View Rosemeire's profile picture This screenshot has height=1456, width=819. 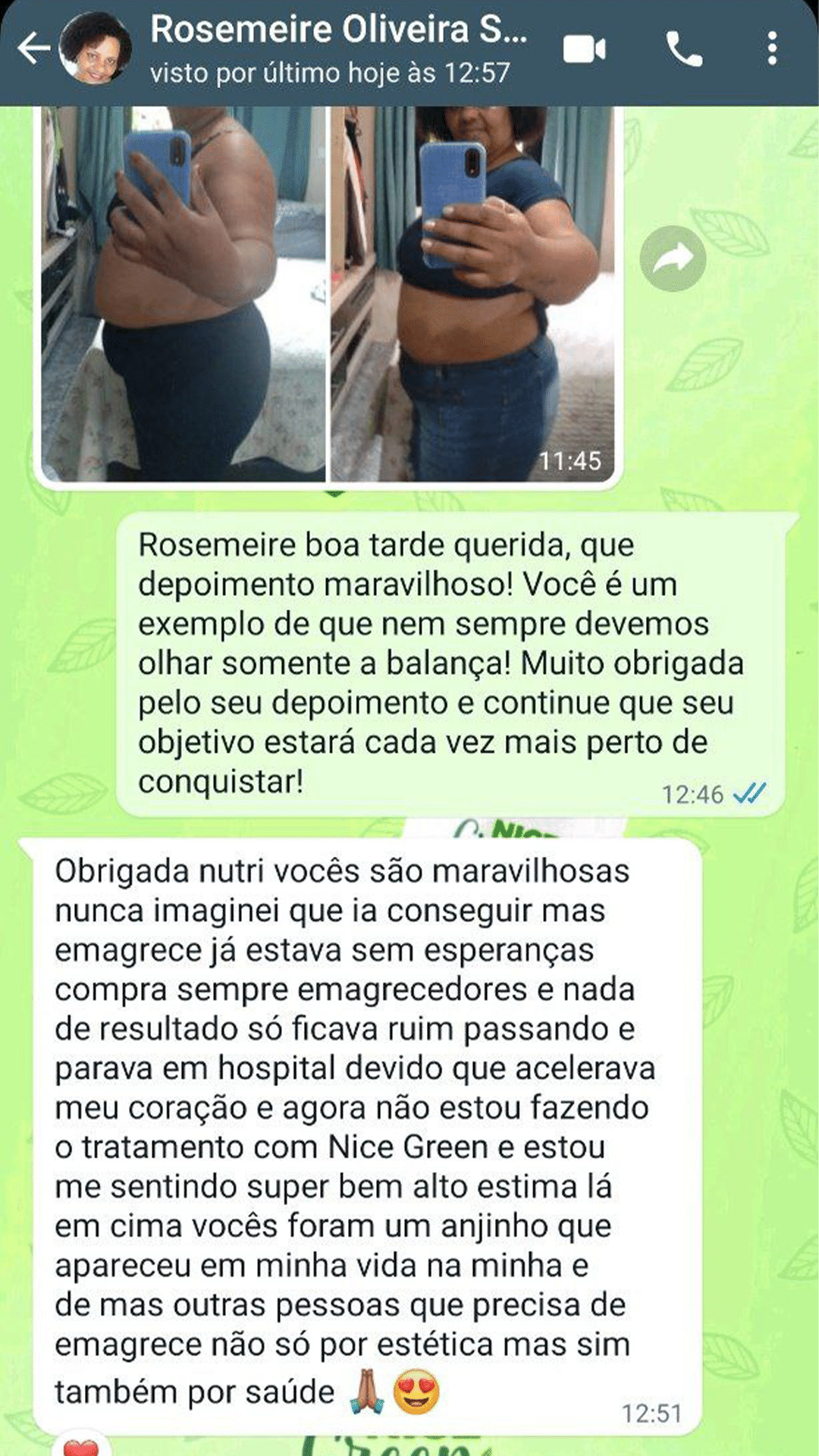(x=96, y=49)
